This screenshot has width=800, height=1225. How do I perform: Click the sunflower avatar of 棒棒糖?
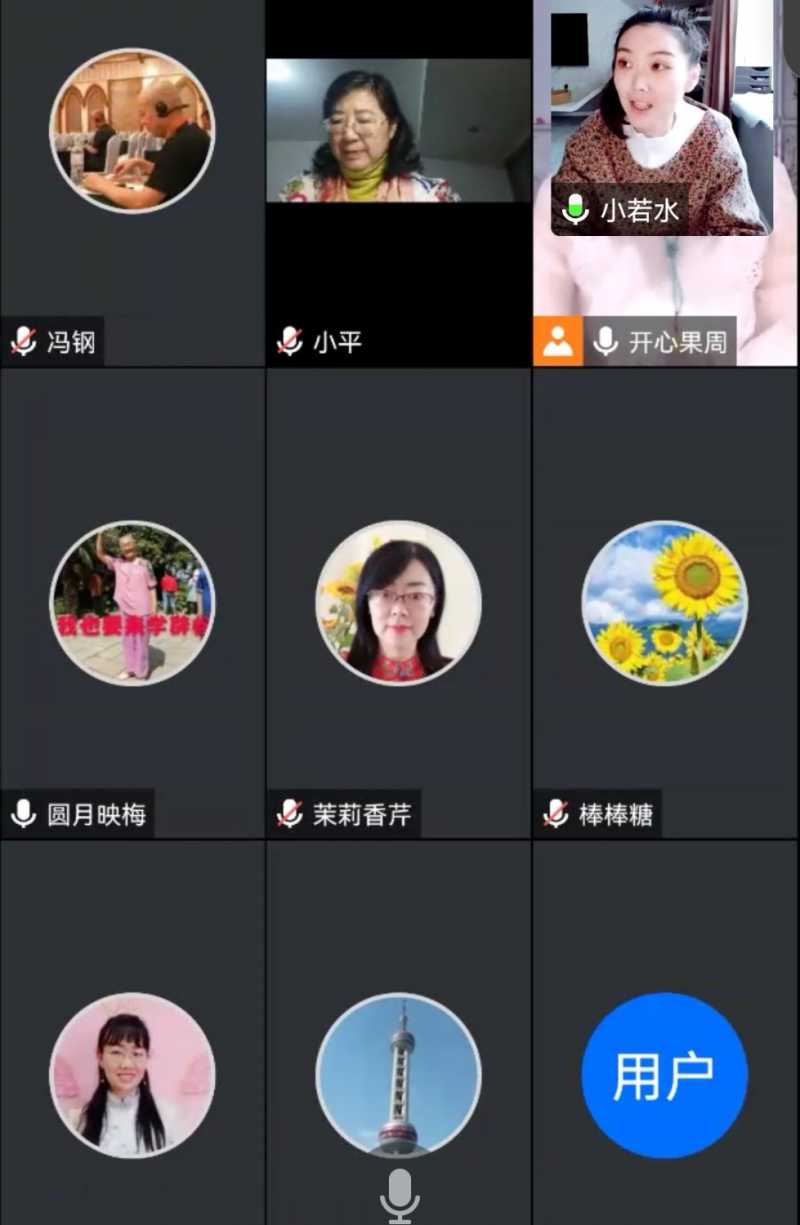(x=663, y=603)
